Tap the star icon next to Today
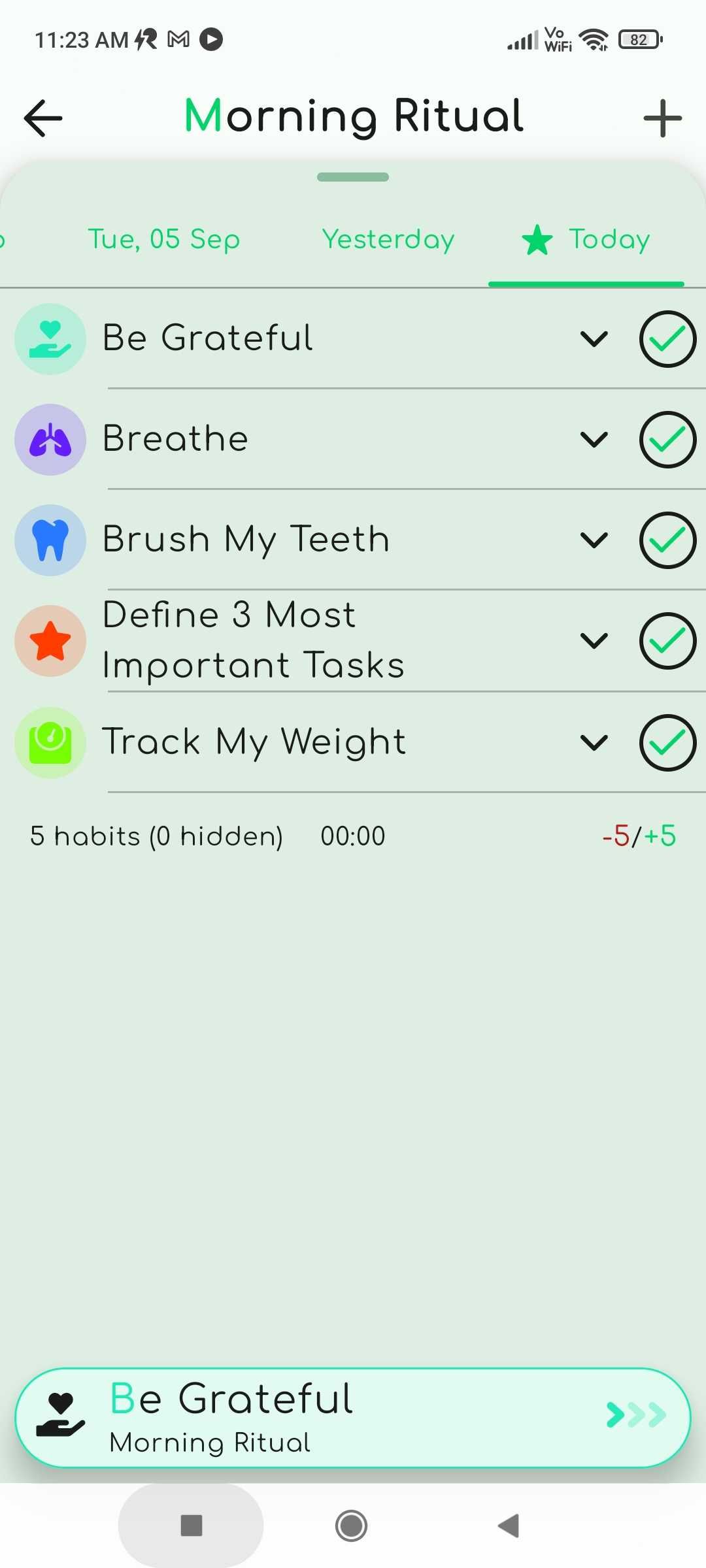Viewport: 706px width, 1568px height. [537, 239]
